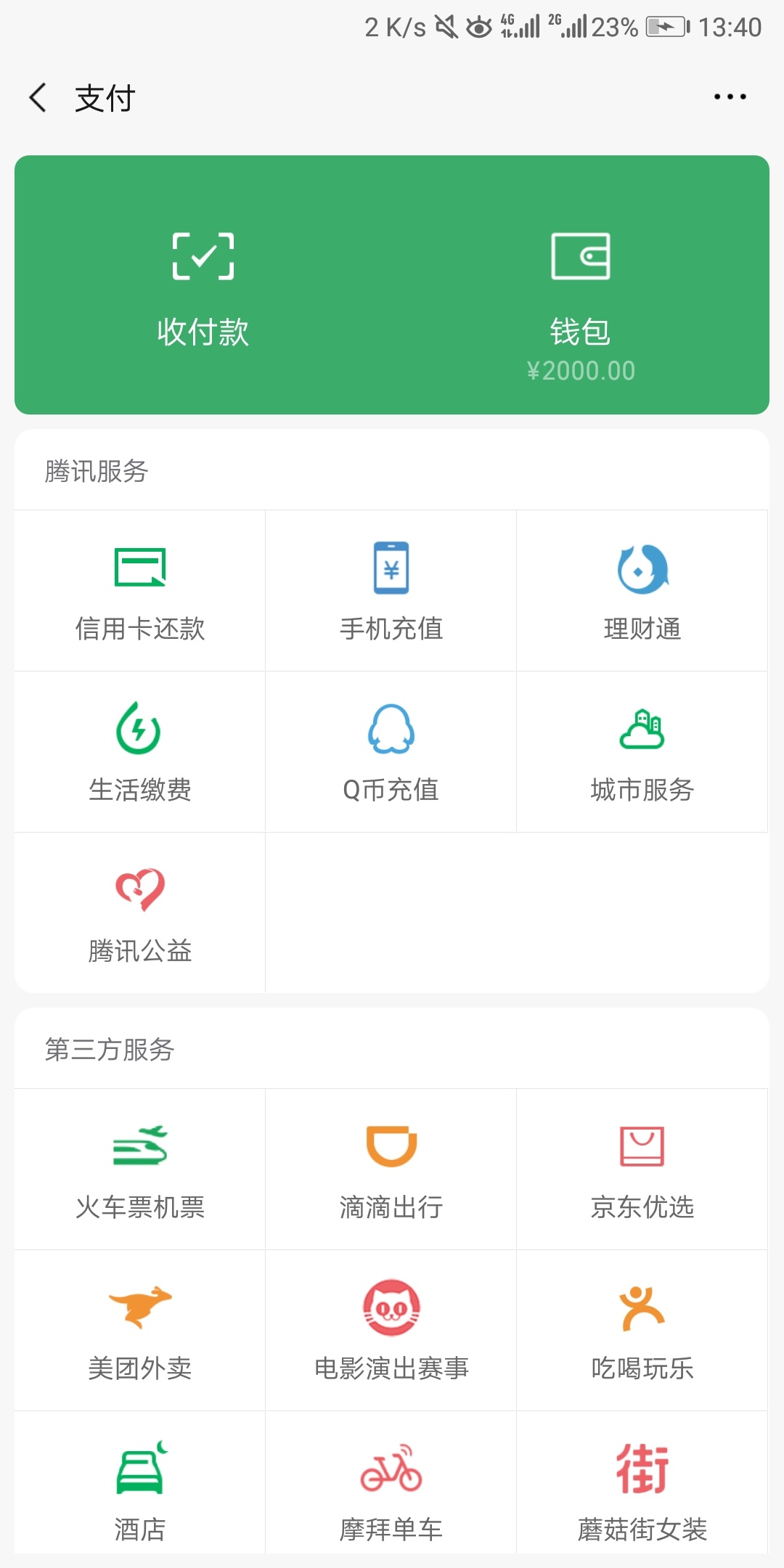
Task: Select 电影演出赛事
Action: click(x=391, y=1331)
